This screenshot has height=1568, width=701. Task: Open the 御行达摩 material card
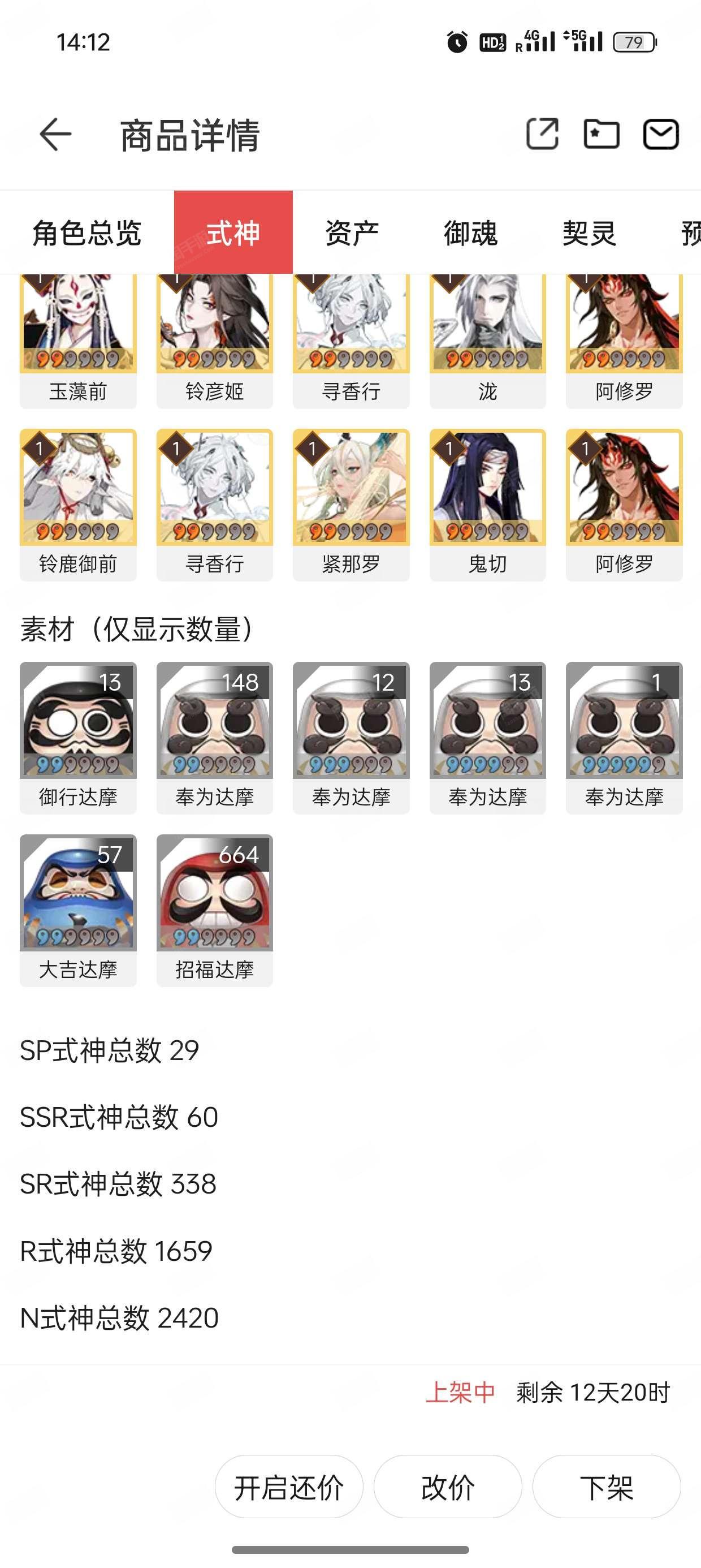78,737
